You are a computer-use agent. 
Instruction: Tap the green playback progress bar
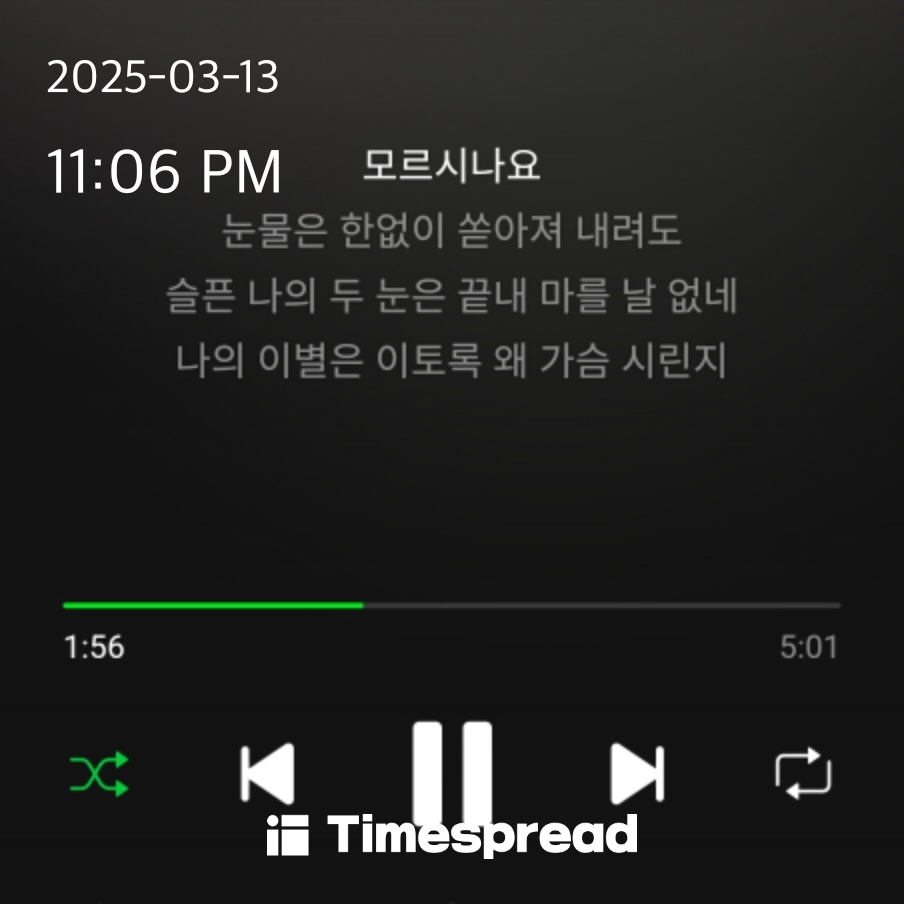click(451, 605)
